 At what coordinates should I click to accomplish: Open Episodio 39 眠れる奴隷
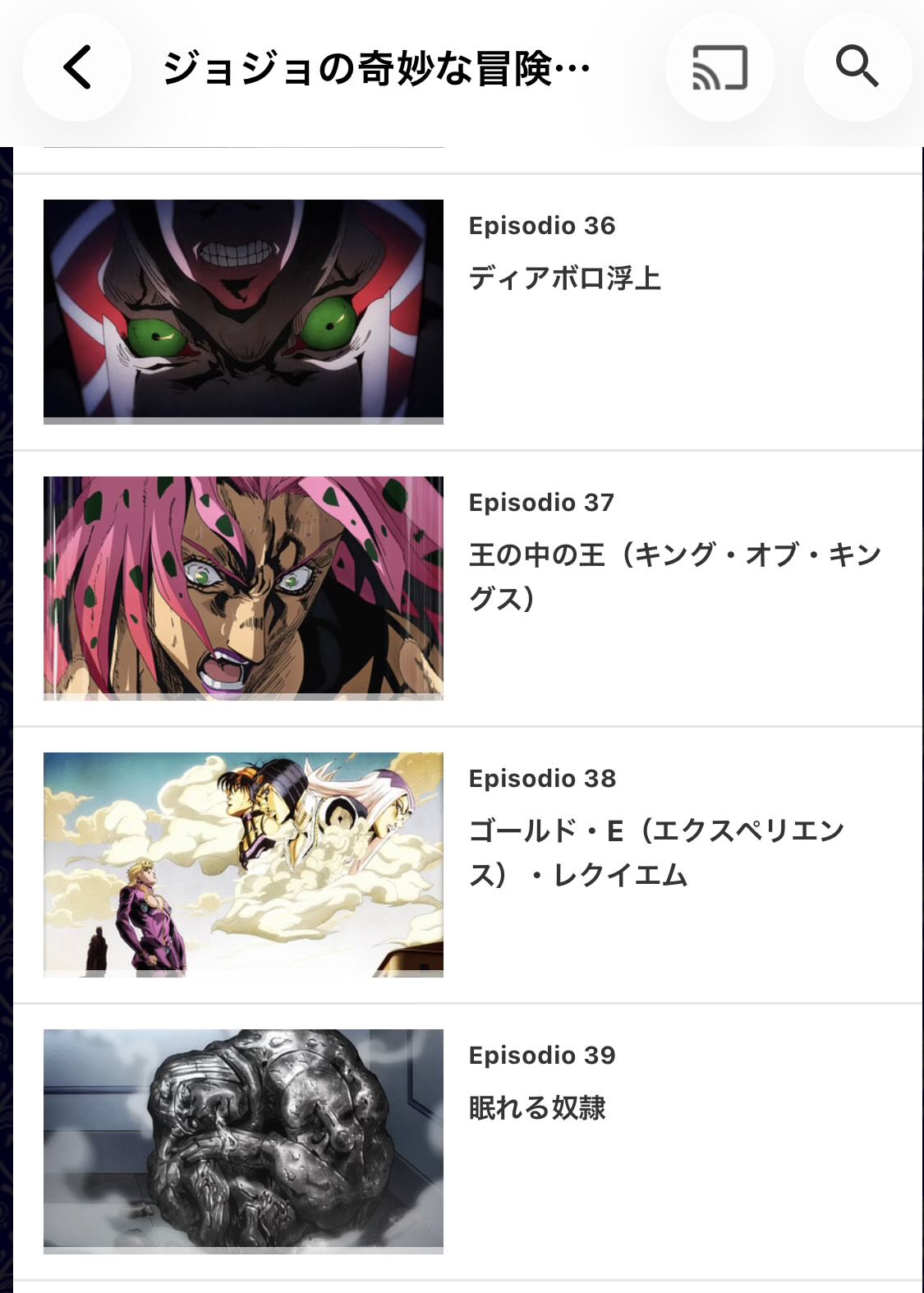(243, 1140)
